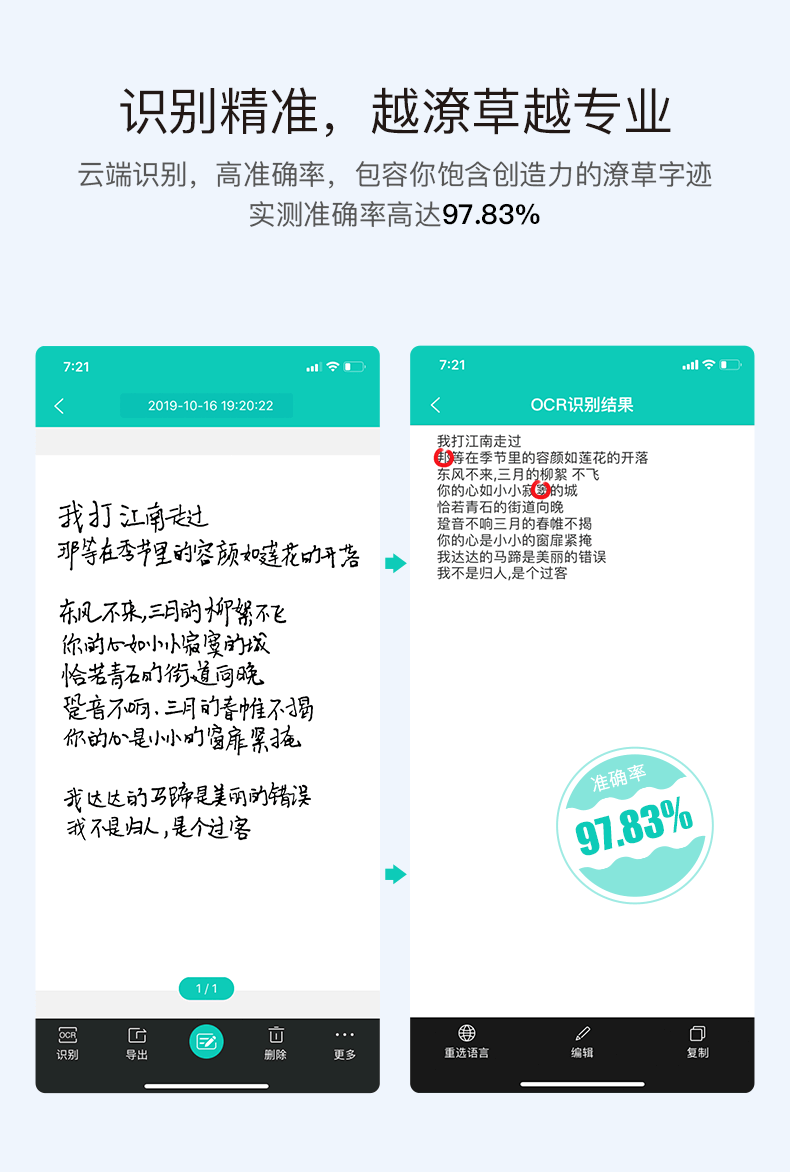
Task: Tap the battery status expander on right phone
Action: coord(732,366)
